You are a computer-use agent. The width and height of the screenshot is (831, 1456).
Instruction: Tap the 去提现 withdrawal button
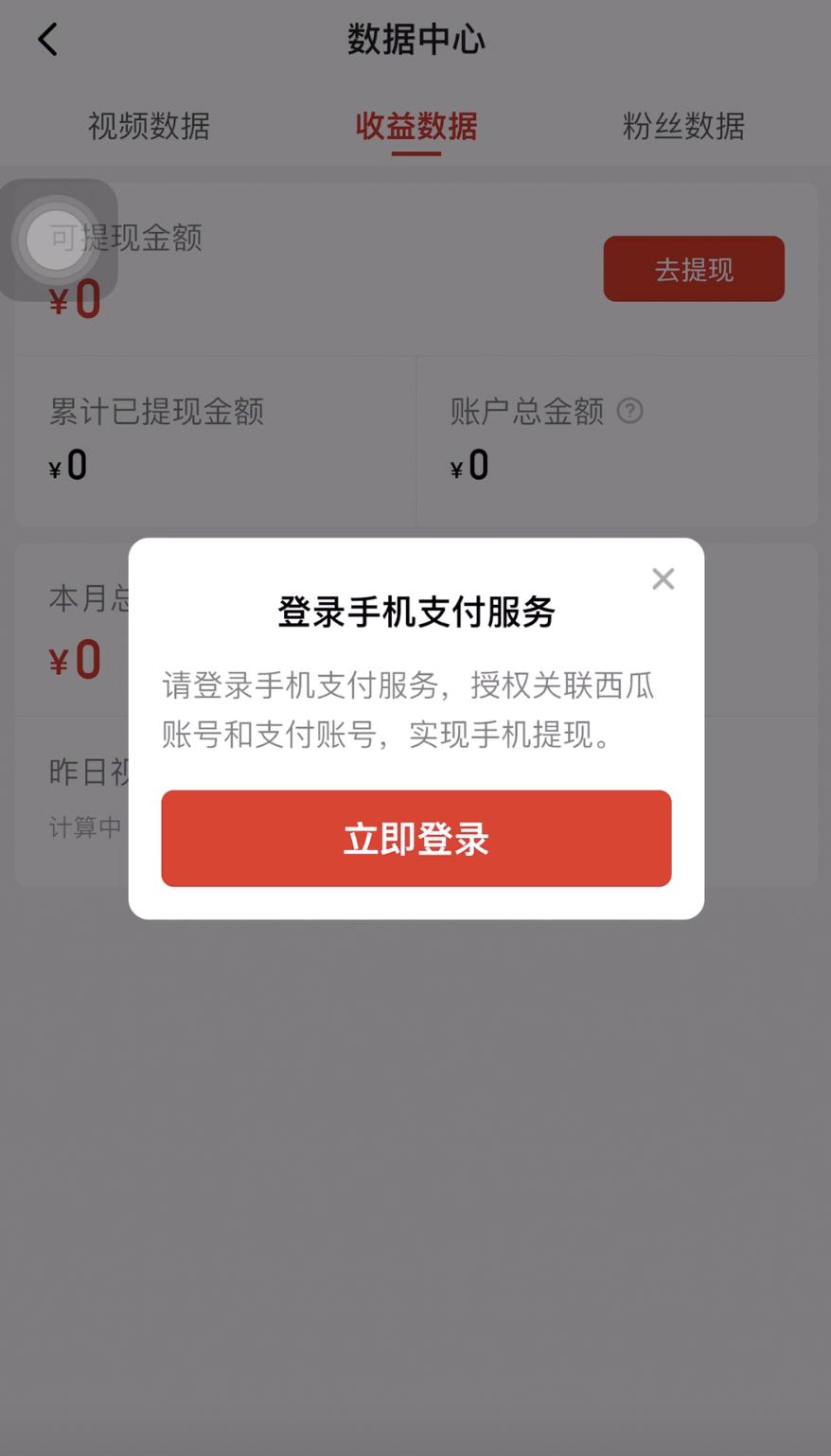[693, 269]
